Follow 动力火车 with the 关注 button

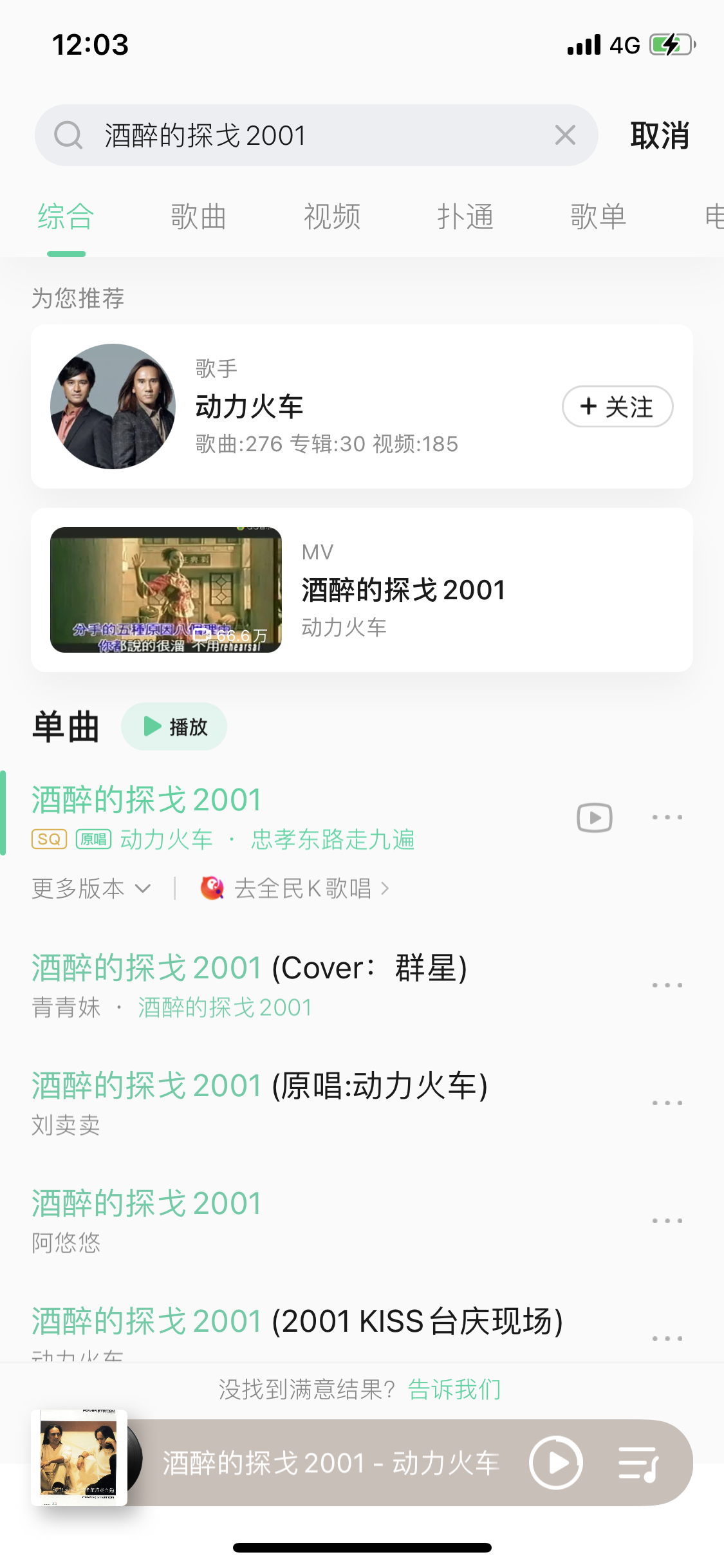pos(617,406)
